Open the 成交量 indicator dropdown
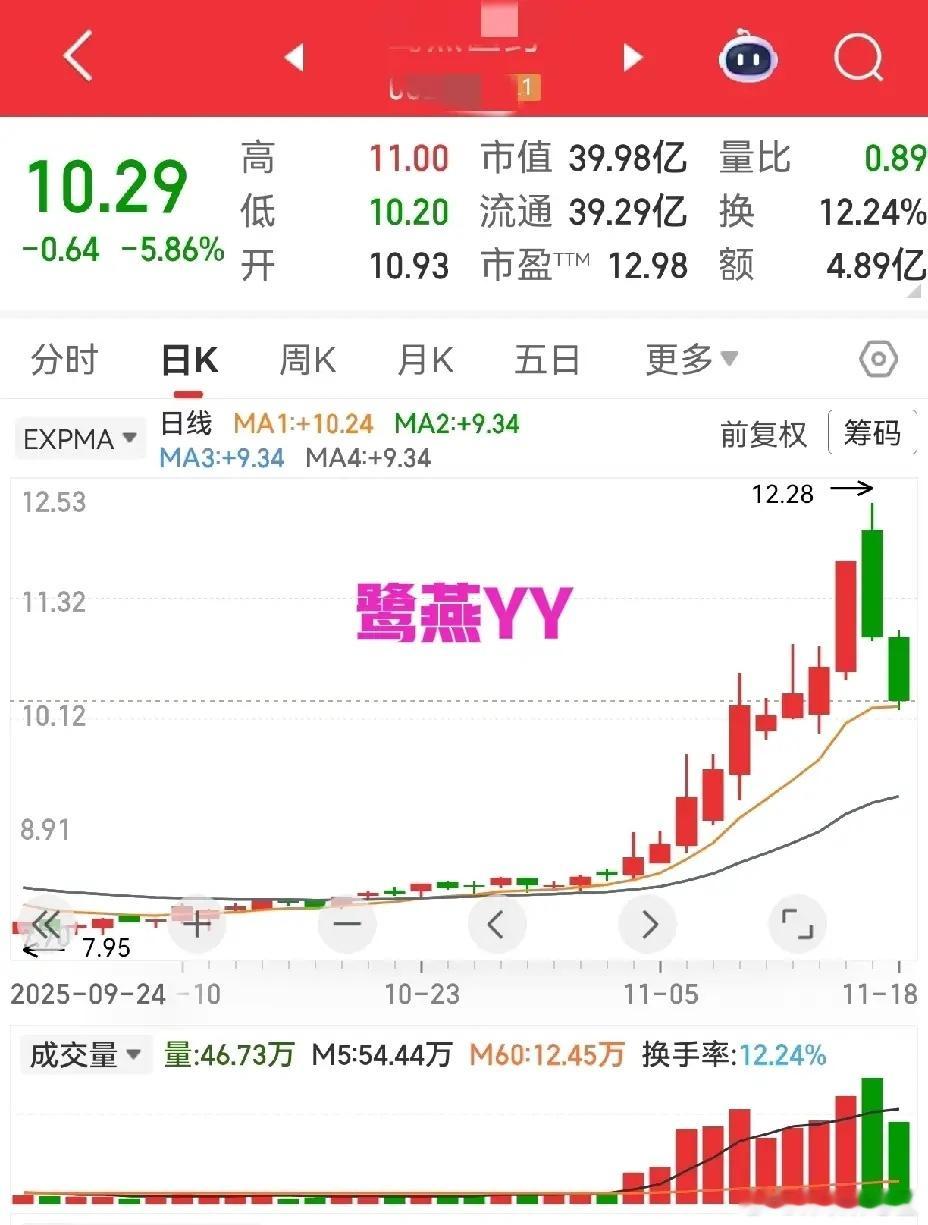The image size is (928, 1225). tap(85, 1054)
